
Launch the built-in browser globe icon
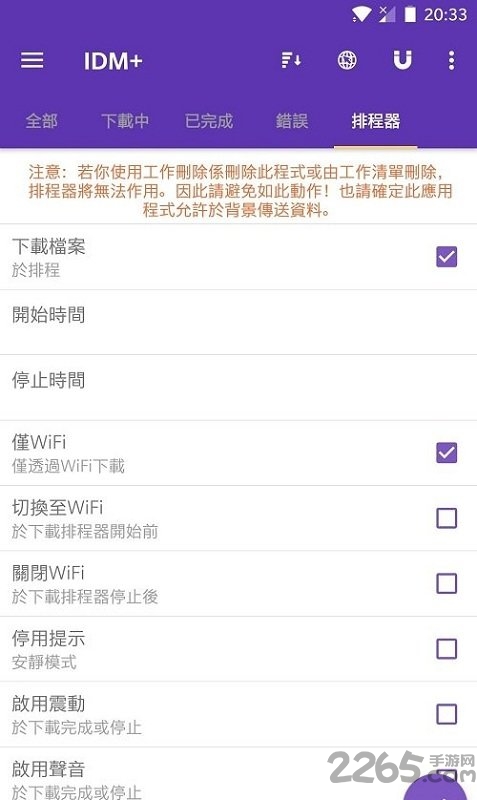click(347, 61)
